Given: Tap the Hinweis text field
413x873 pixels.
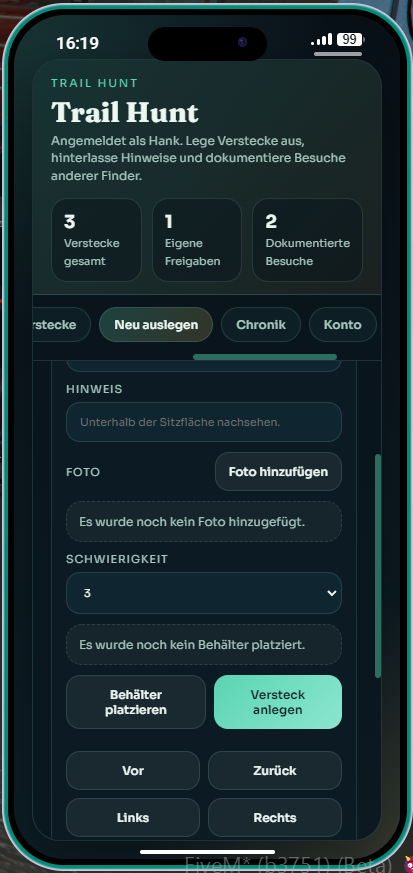Looking at the screenshot, I should point(204,422).
